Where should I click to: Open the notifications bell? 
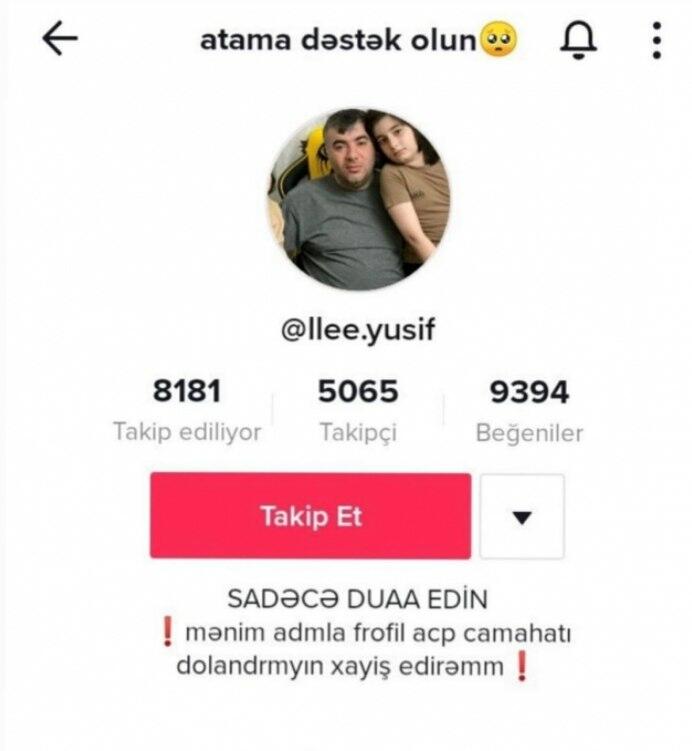577,40
